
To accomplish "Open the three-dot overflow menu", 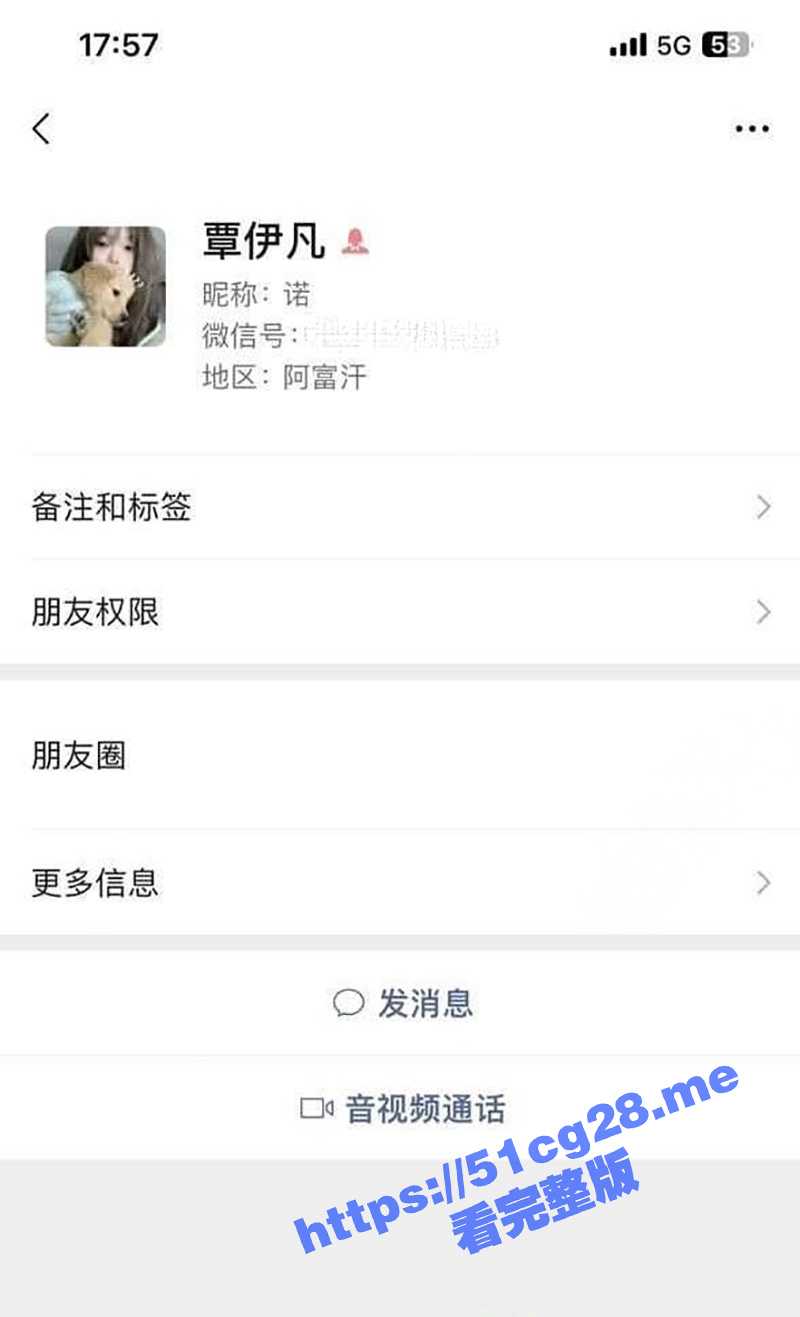I will [x=751, y=129].
